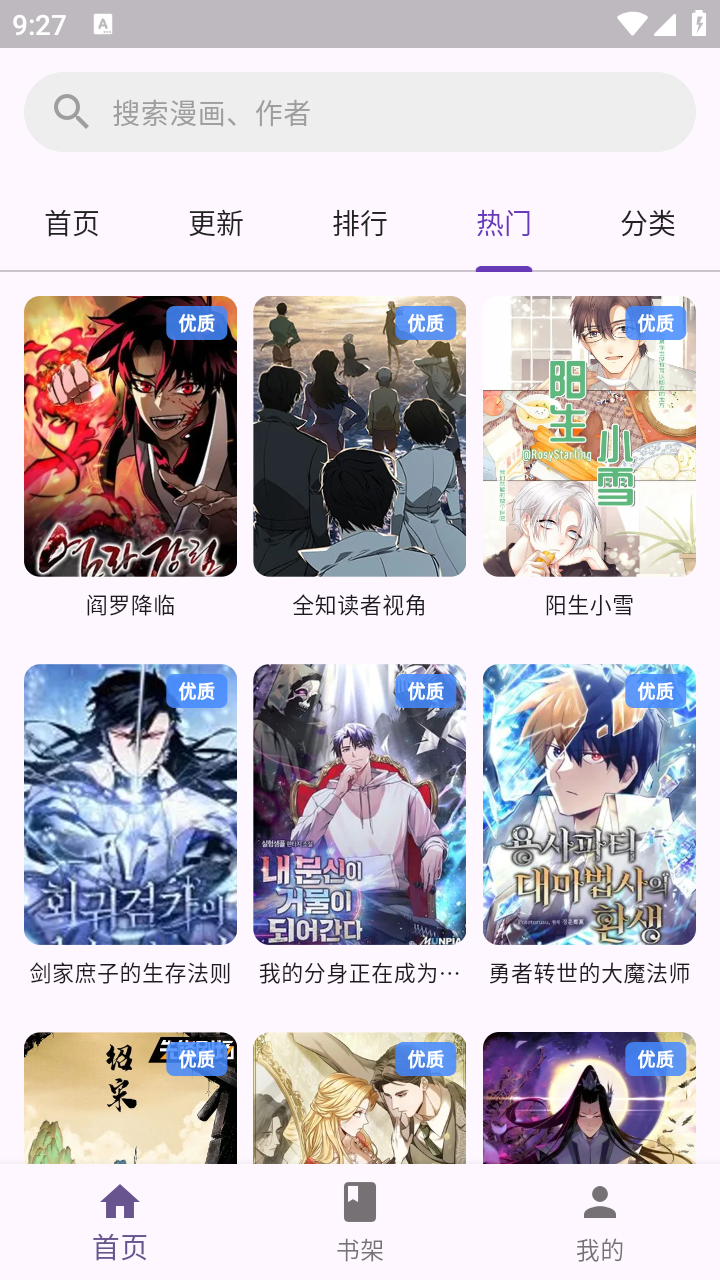This screenshot has width=720, height=1280.
Task: Open the 排行 tab
Action: pos(360,224)
